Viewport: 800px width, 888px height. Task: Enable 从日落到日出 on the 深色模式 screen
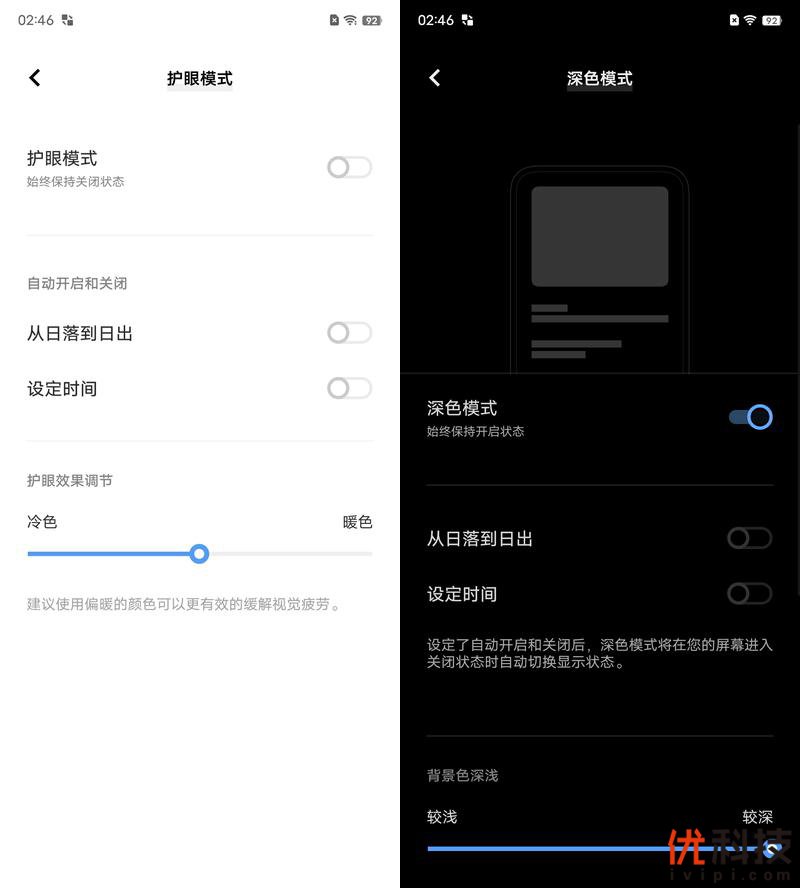749,539
